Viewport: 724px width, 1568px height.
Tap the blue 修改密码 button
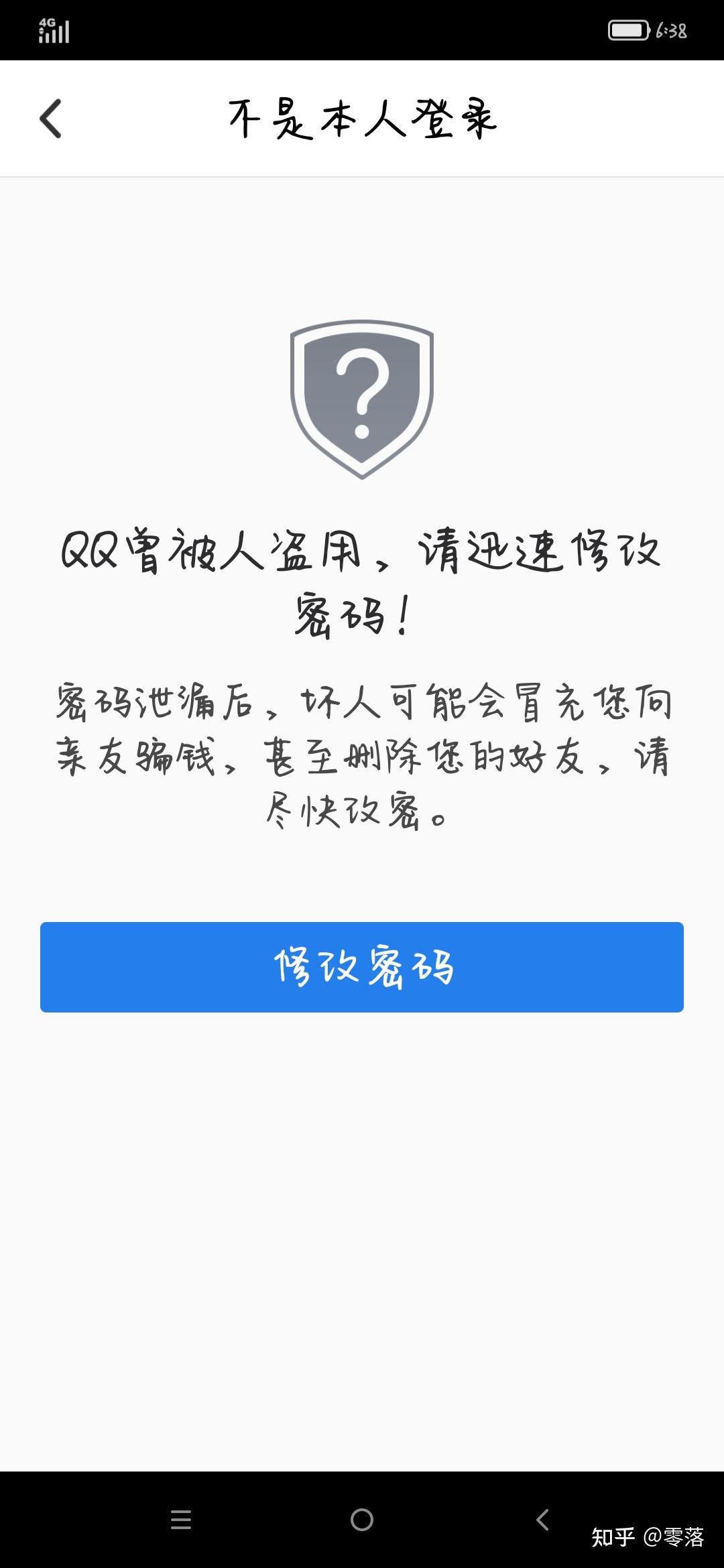click(x=362, y=967)
